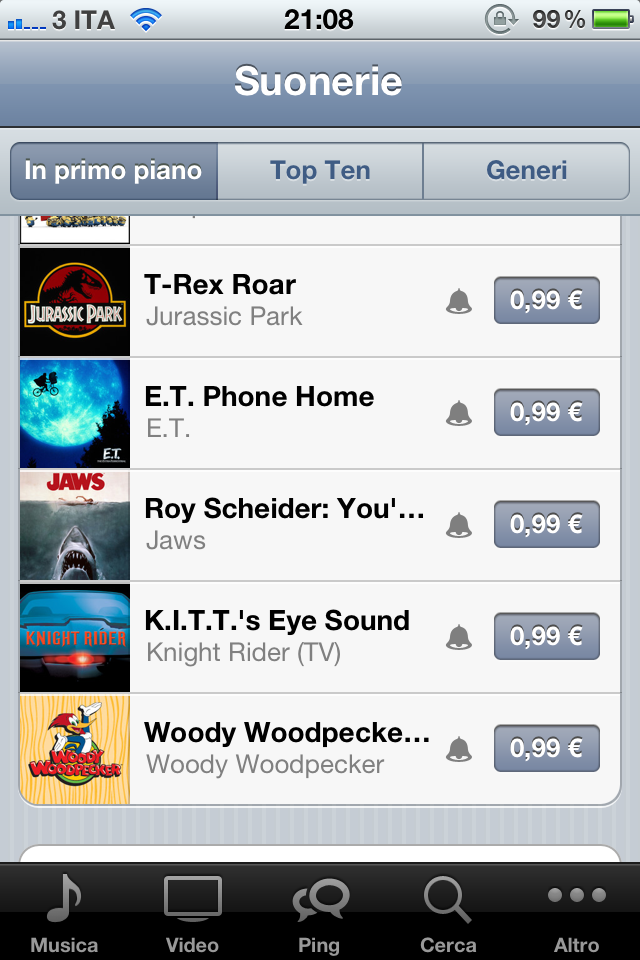Tap the 0,99 € price for E.T. Phone Home
The image size is (640, 960).
click(x=546, y=412)
